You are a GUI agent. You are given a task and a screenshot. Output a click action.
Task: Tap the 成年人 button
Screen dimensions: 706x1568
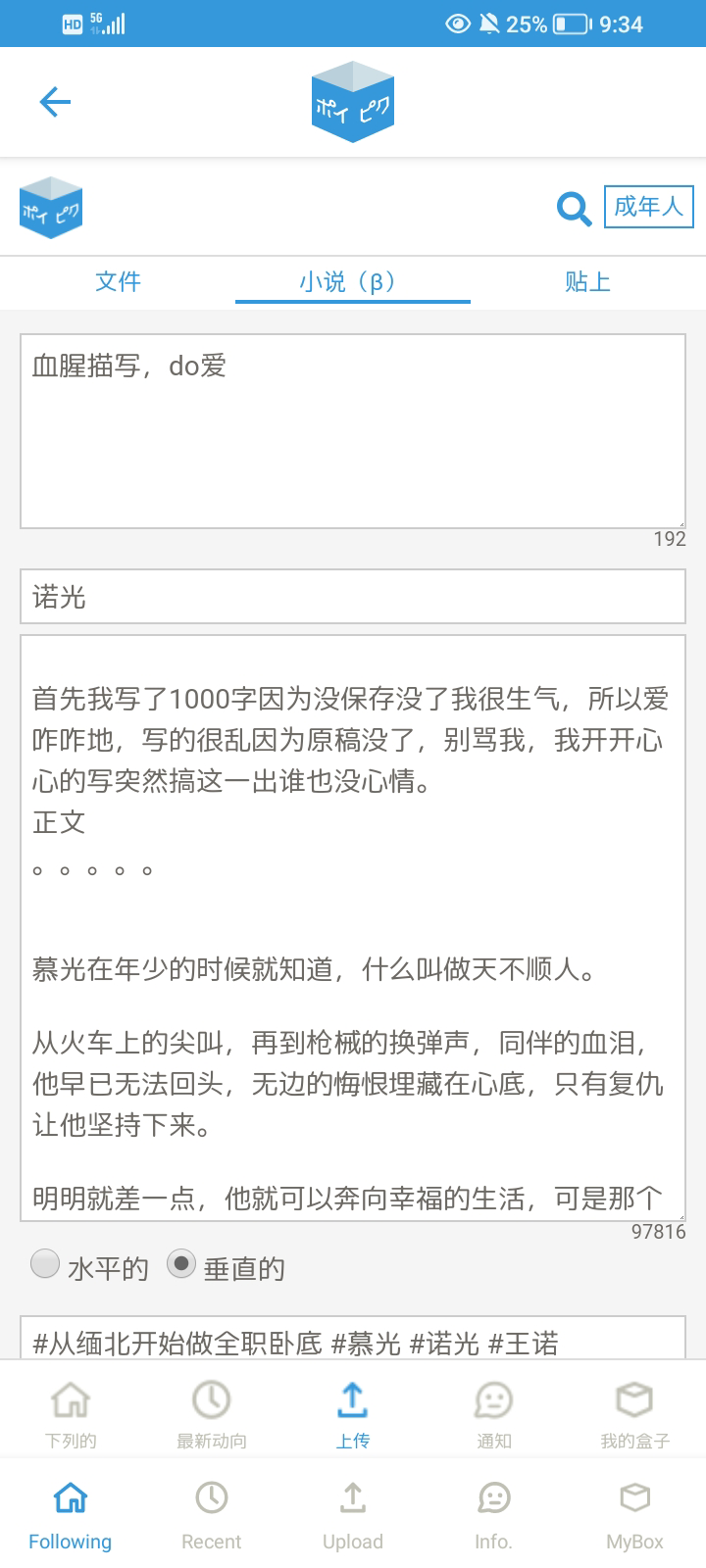tap(648, 207)
